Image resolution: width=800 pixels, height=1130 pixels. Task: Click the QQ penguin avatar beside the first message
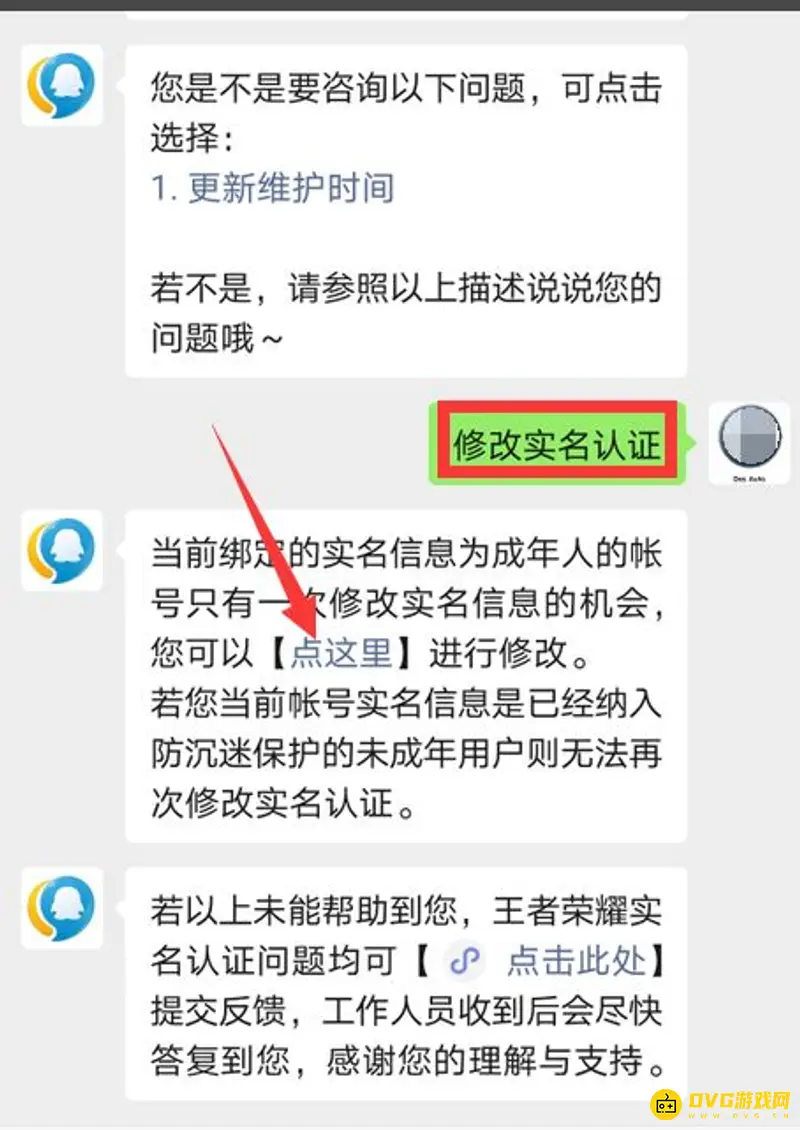click(x=61, y=86)
